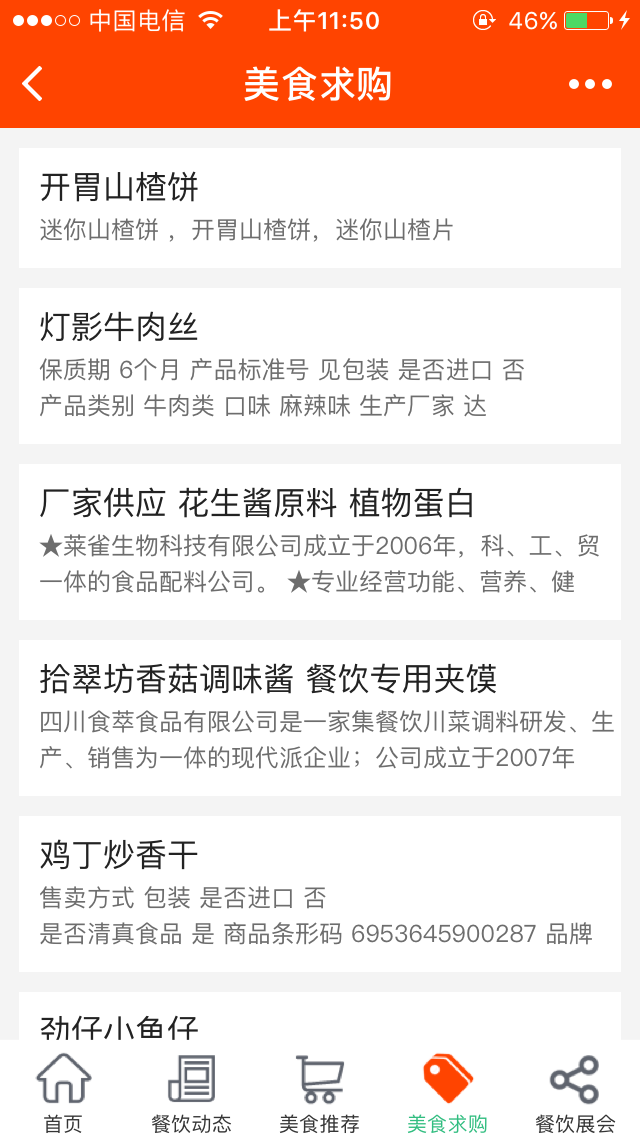Go to the 美食推荐 tab
The image size is (640, 1136).
(x=319, y=1092)
